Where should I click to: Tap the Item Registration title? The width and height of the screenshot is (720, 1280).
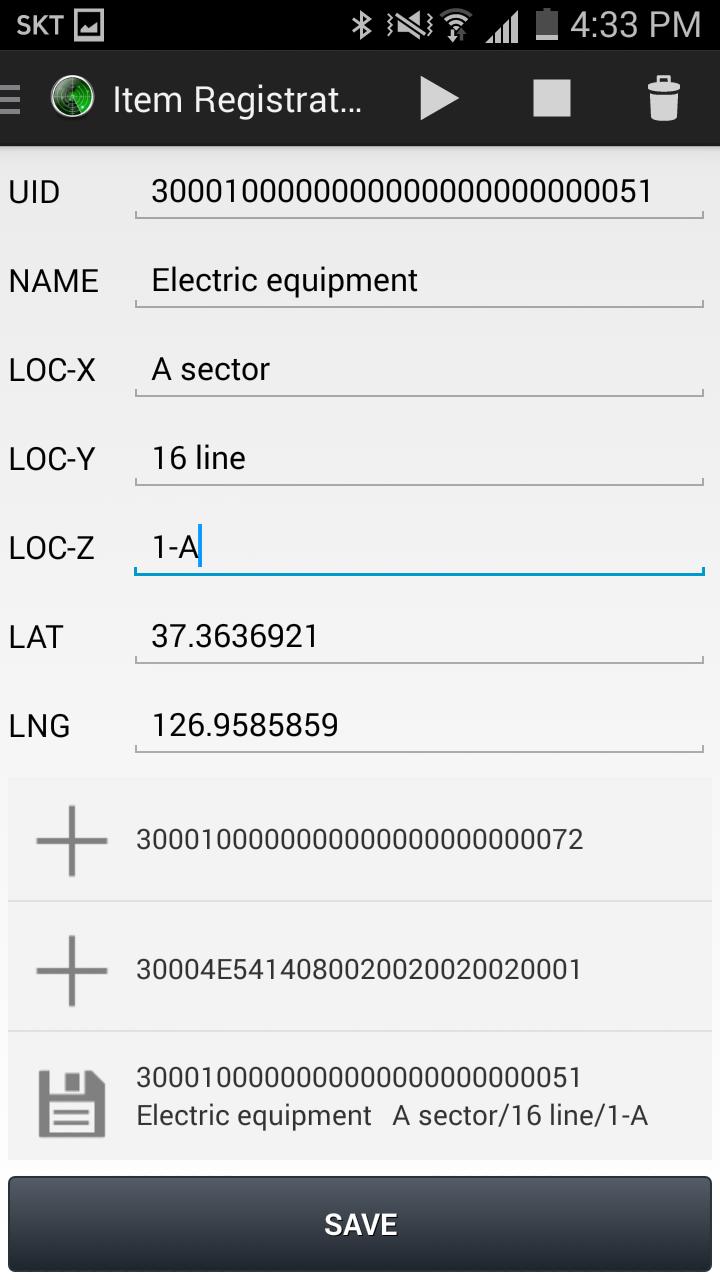click(x=235, y=98)
